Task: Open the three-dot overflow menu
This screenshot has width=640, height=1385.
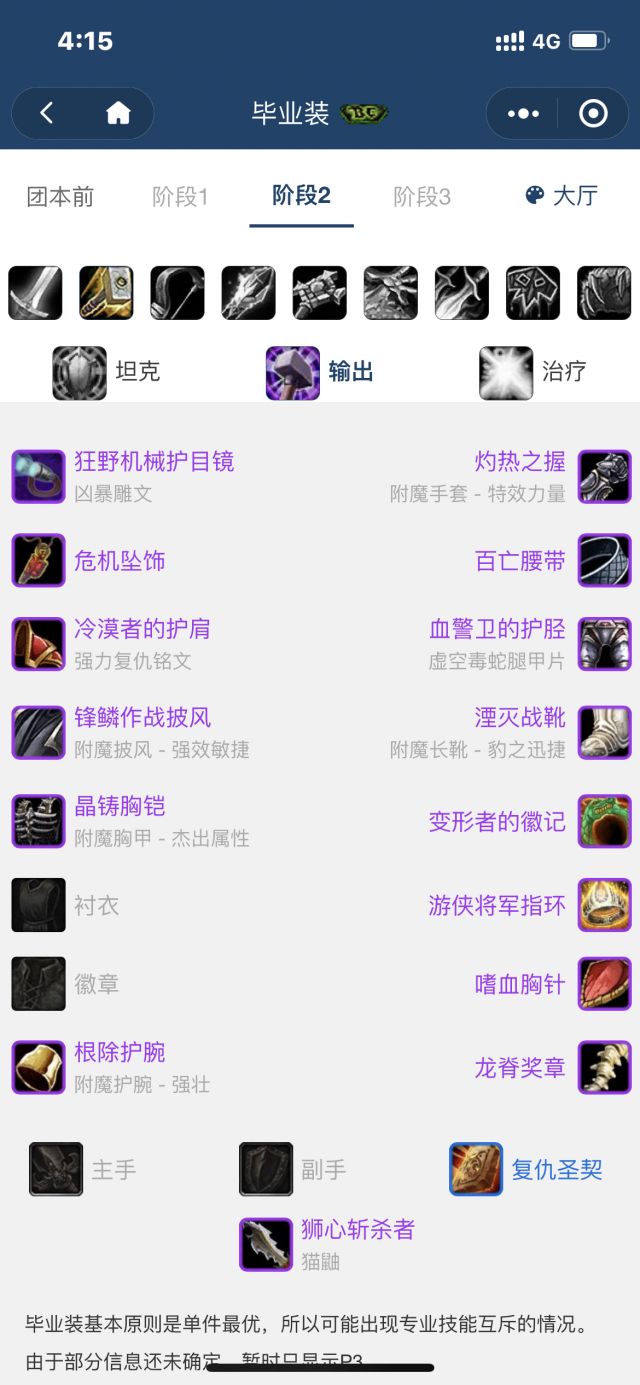Action: pyautogui.click(x=523, y=114)
